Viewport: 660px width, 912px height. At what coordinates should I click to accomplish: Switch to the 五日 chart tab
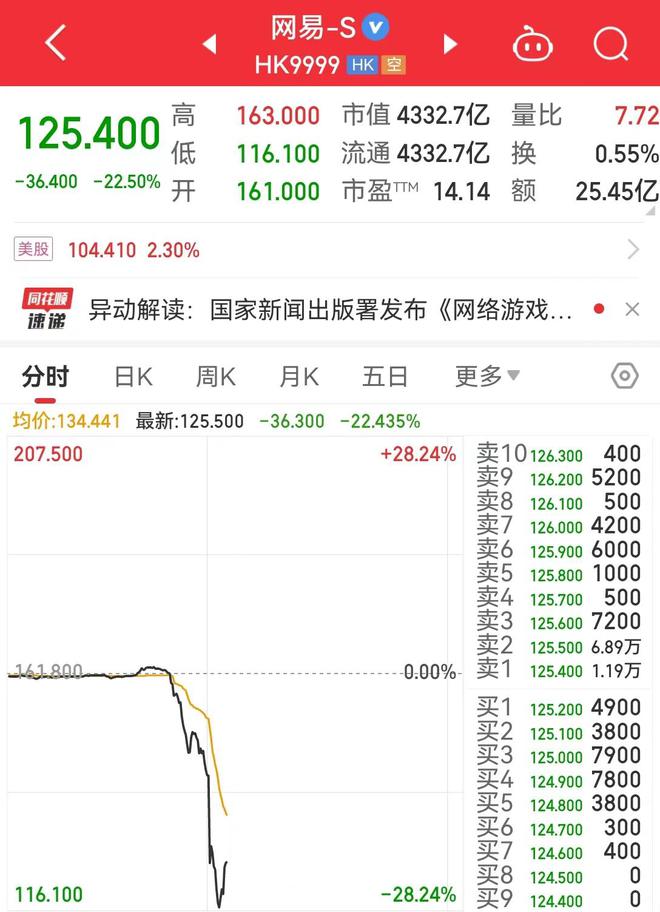tap(385, 376)
